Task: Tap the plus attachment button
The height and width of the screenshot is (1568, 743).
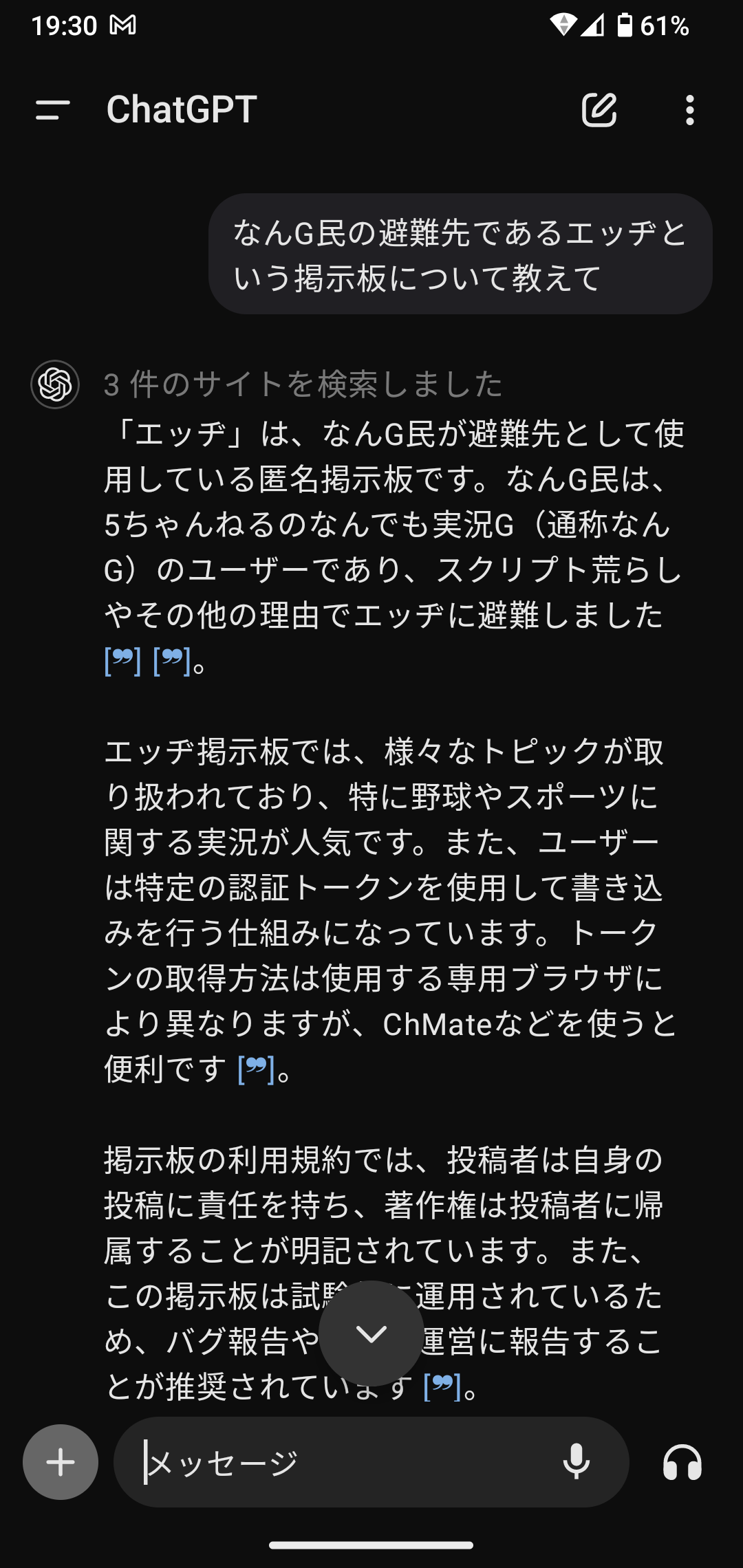Action: point(61,1462)
